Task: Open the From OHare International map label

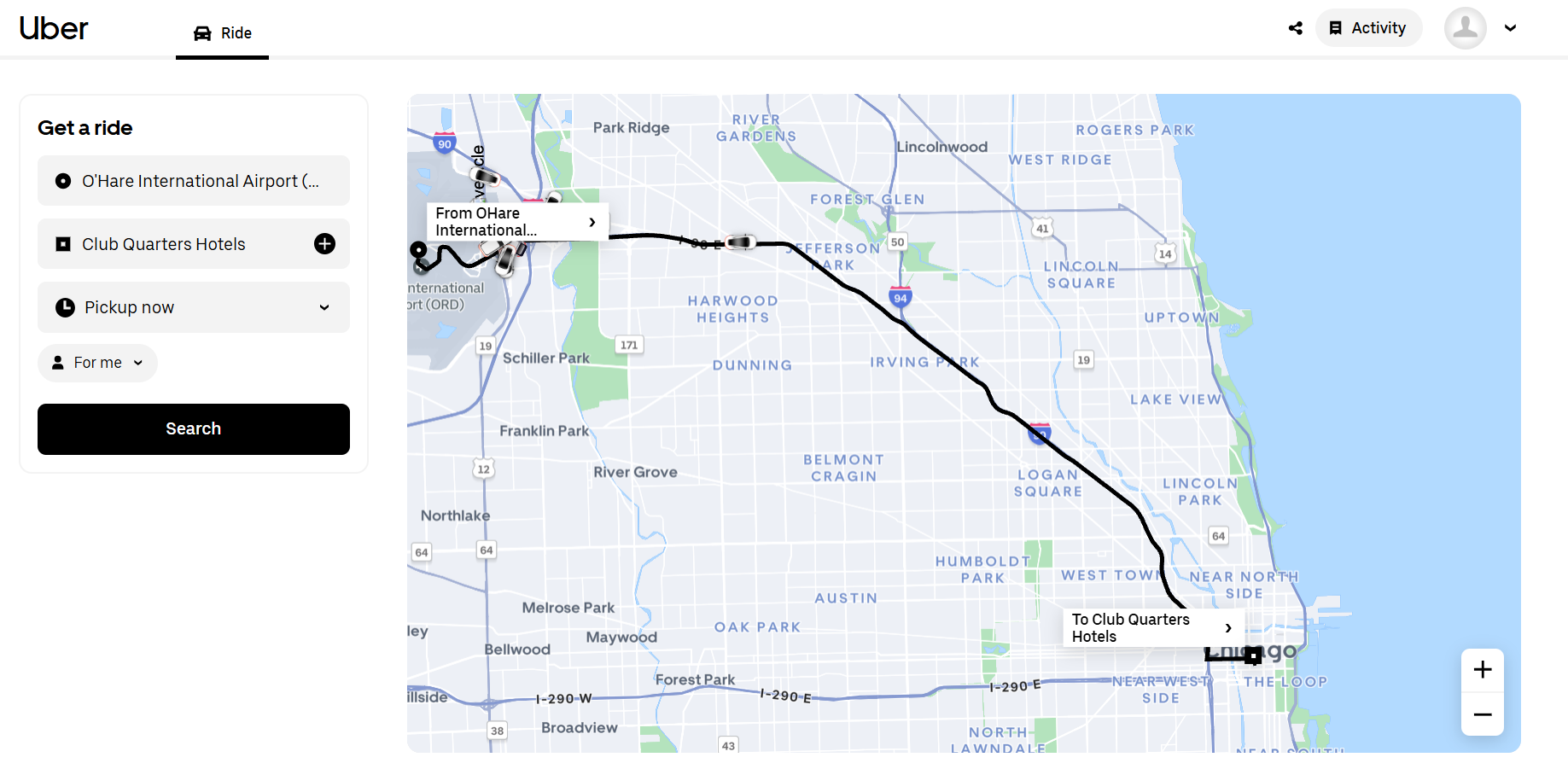Action: click(517, 222)
